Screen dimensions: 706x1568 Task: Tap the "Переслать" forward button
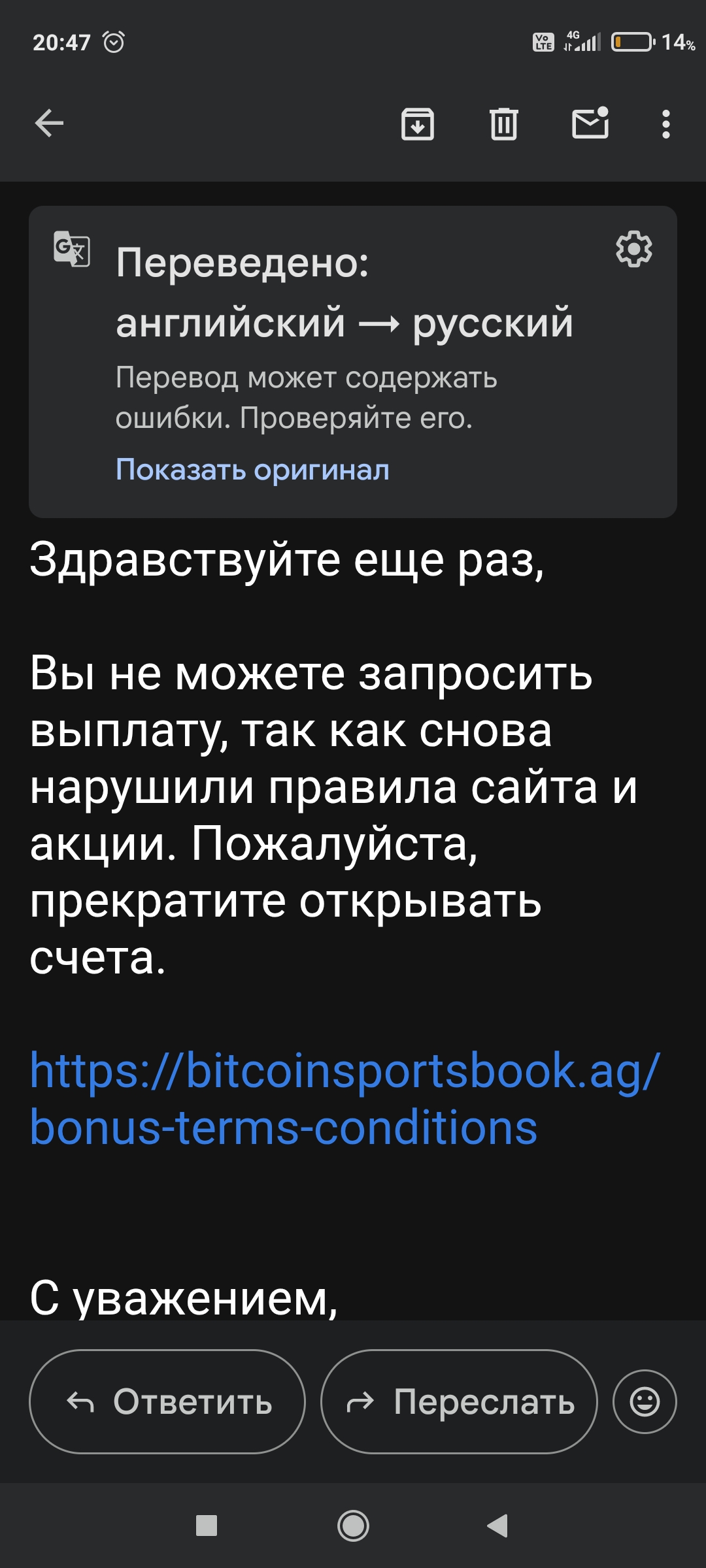point(459,1401)
